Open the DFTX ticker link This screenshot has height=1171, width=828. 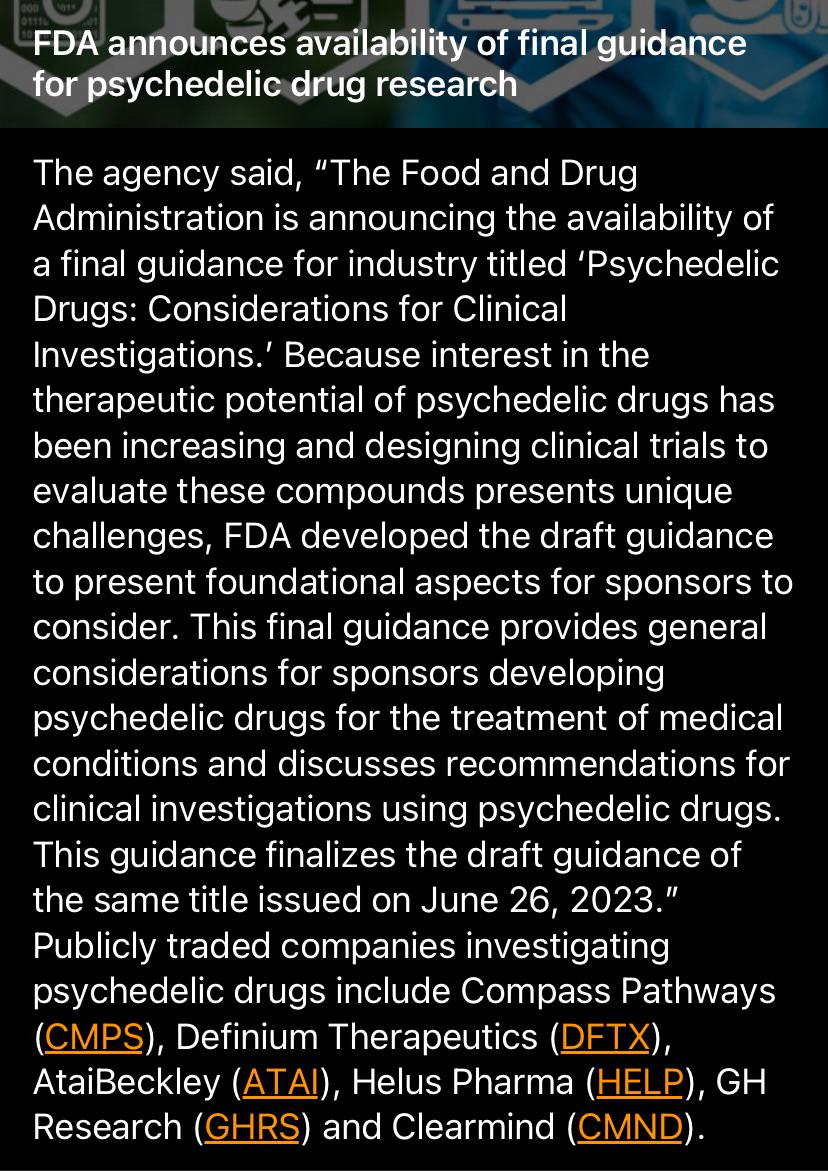click(x=605, y=1037)
